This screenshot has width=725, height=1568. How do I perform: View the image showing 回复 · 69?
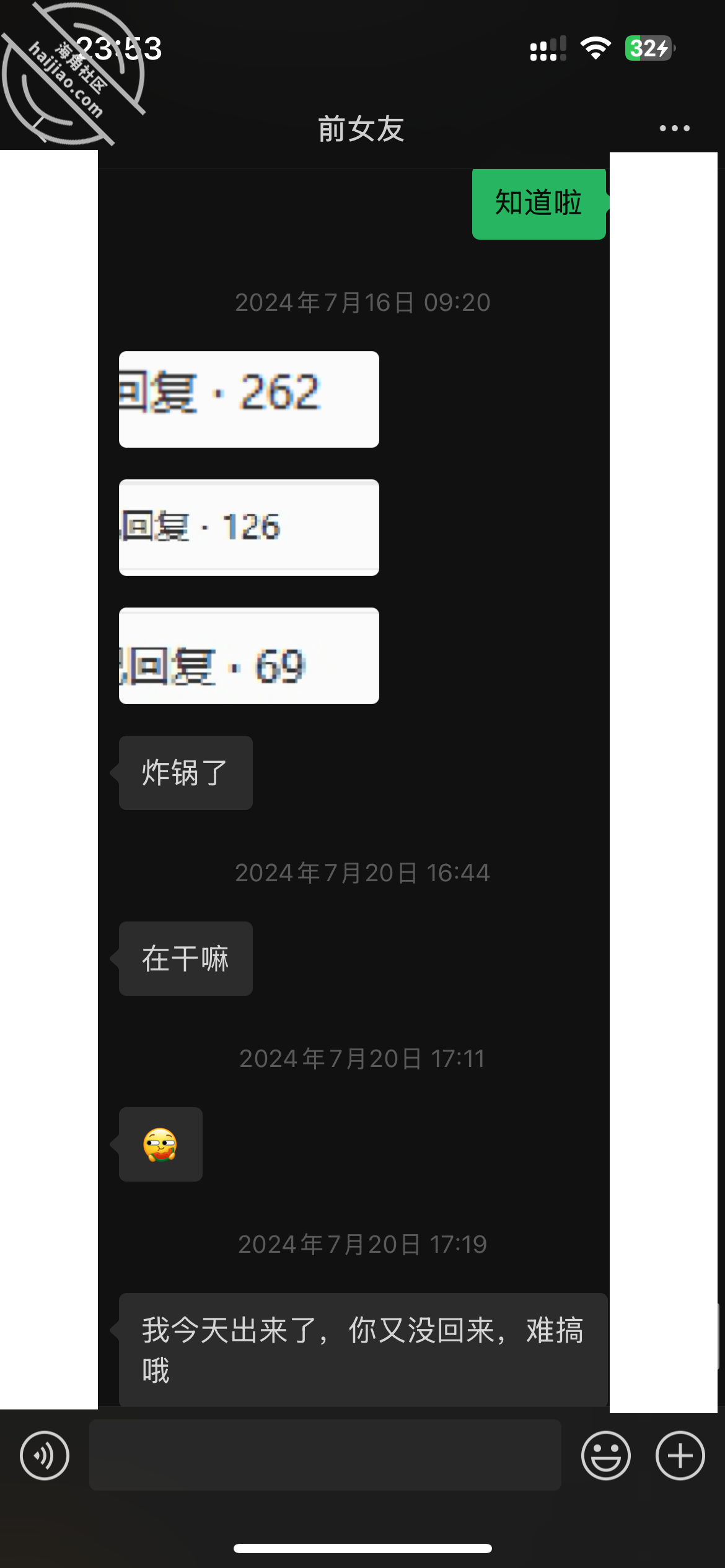(x=249, y=656)
